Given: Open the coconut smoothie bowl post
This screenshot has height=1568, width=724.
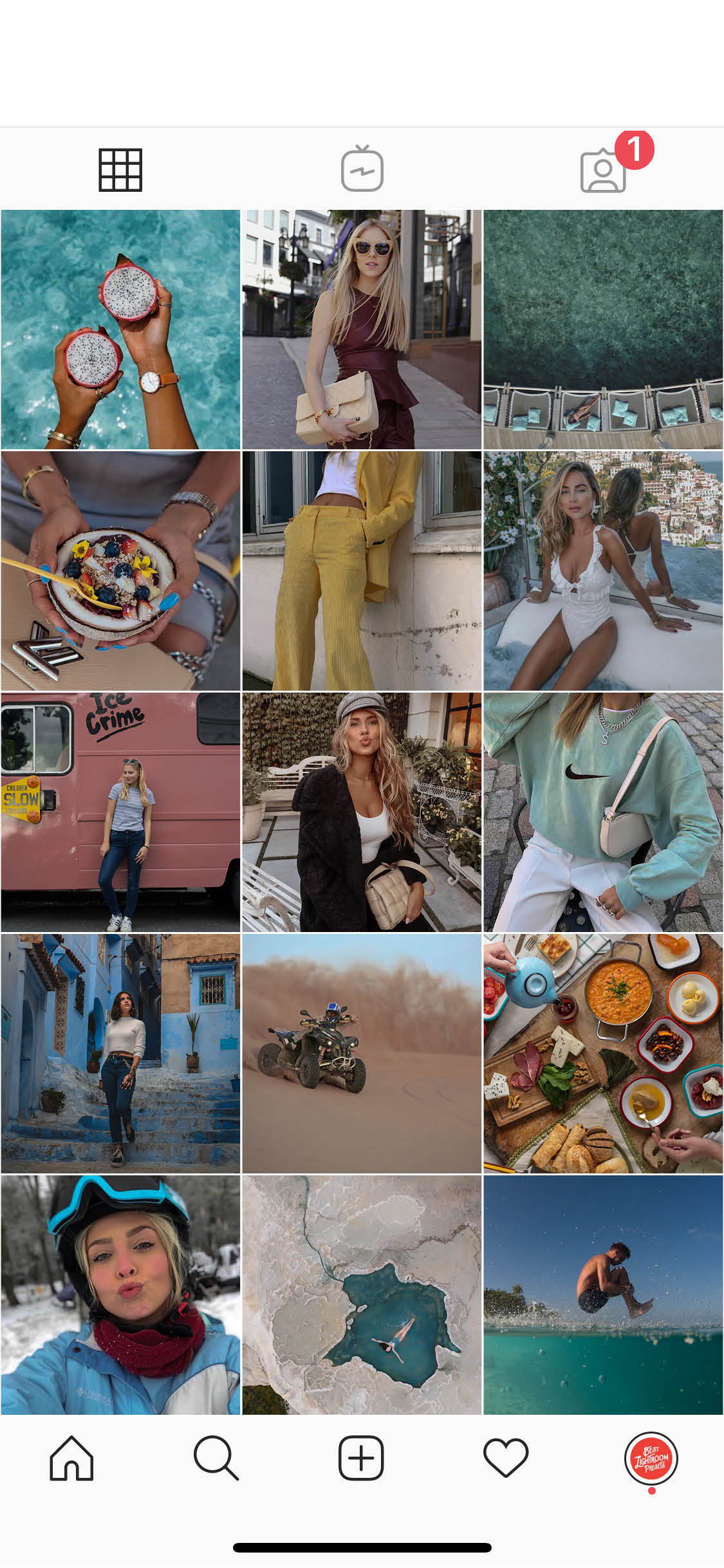Looking at the screenshot, I should [x=120, y=571].
